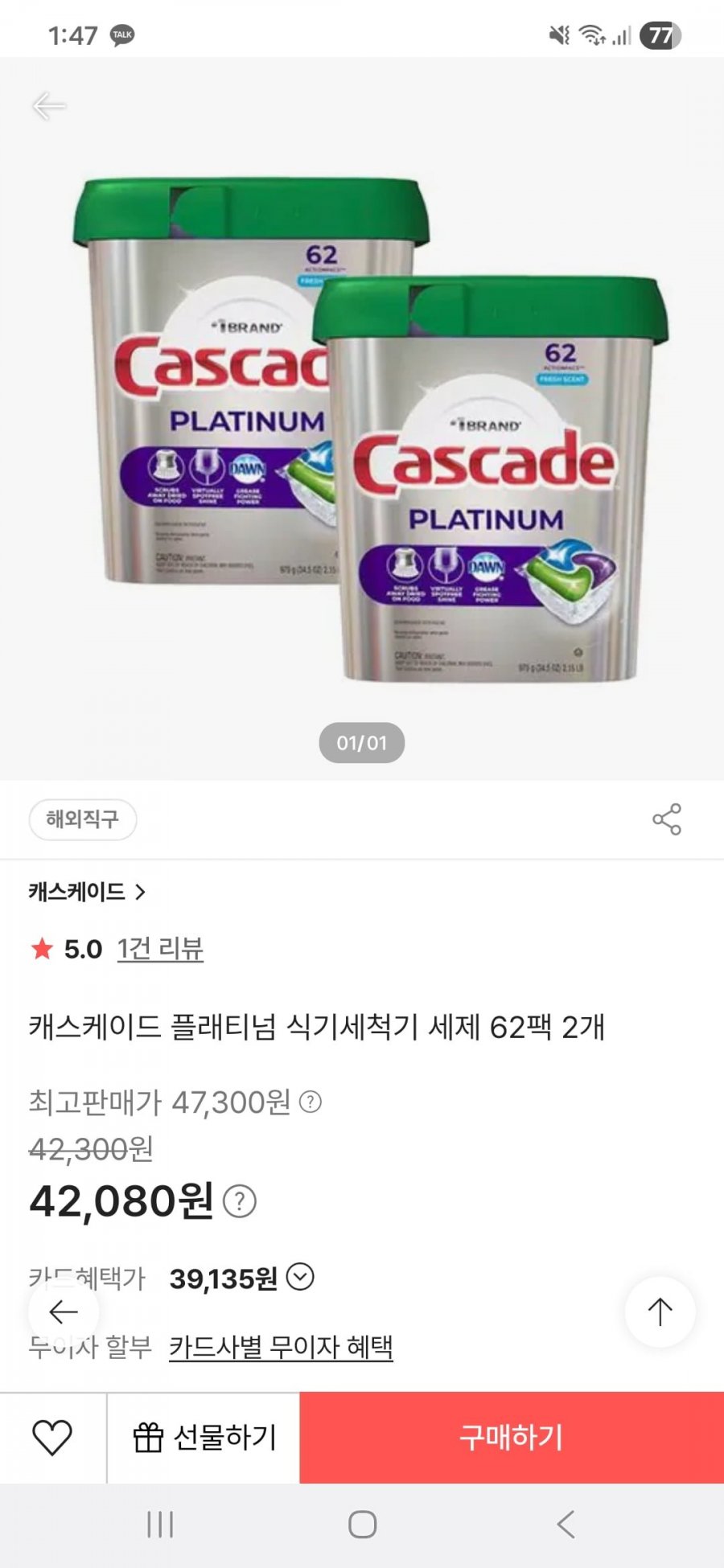The image size is (724, 1568).
Task: Tap the help icon next to 42,080원
Action: click(240, 1201)
